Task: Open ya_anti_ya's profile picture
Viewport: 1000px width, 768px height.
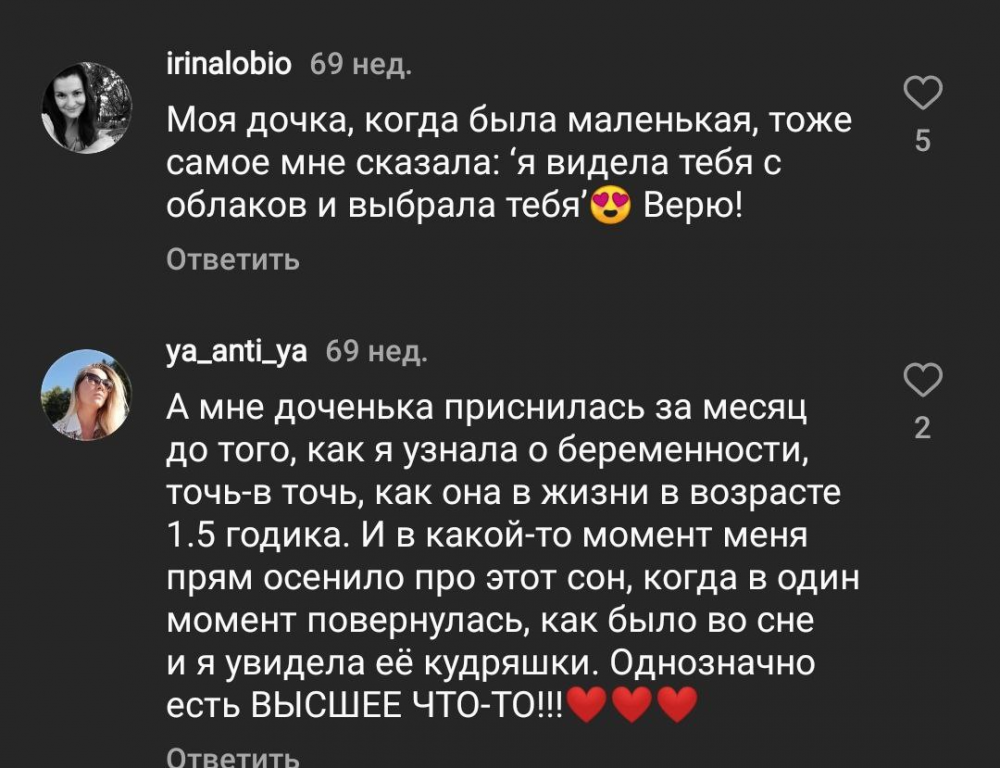Action: [86, 395]
